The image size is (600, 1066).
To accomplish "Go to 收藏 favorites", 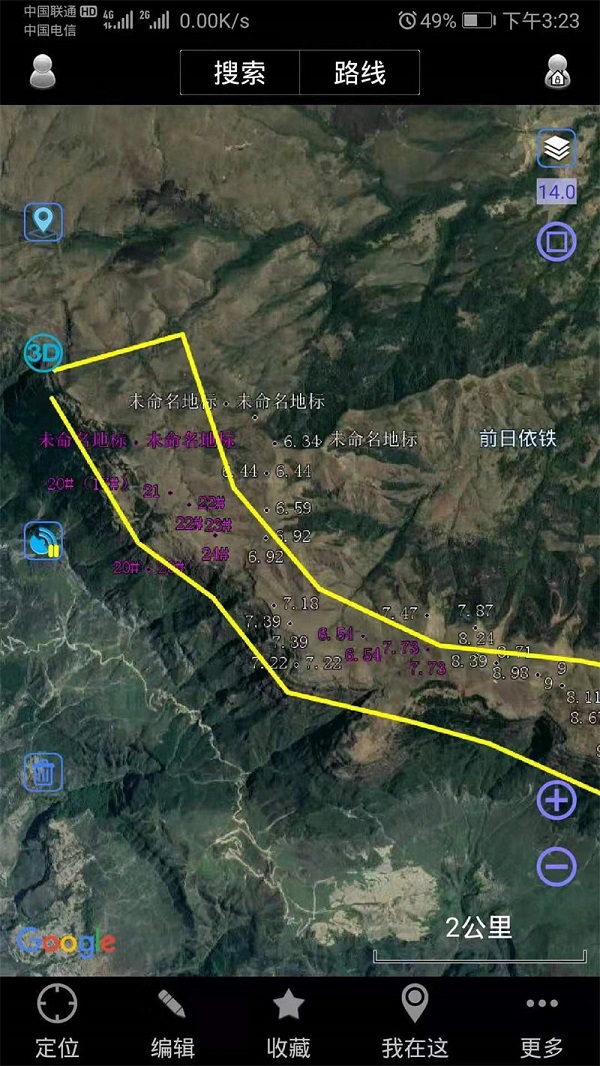I will 288,1020.
